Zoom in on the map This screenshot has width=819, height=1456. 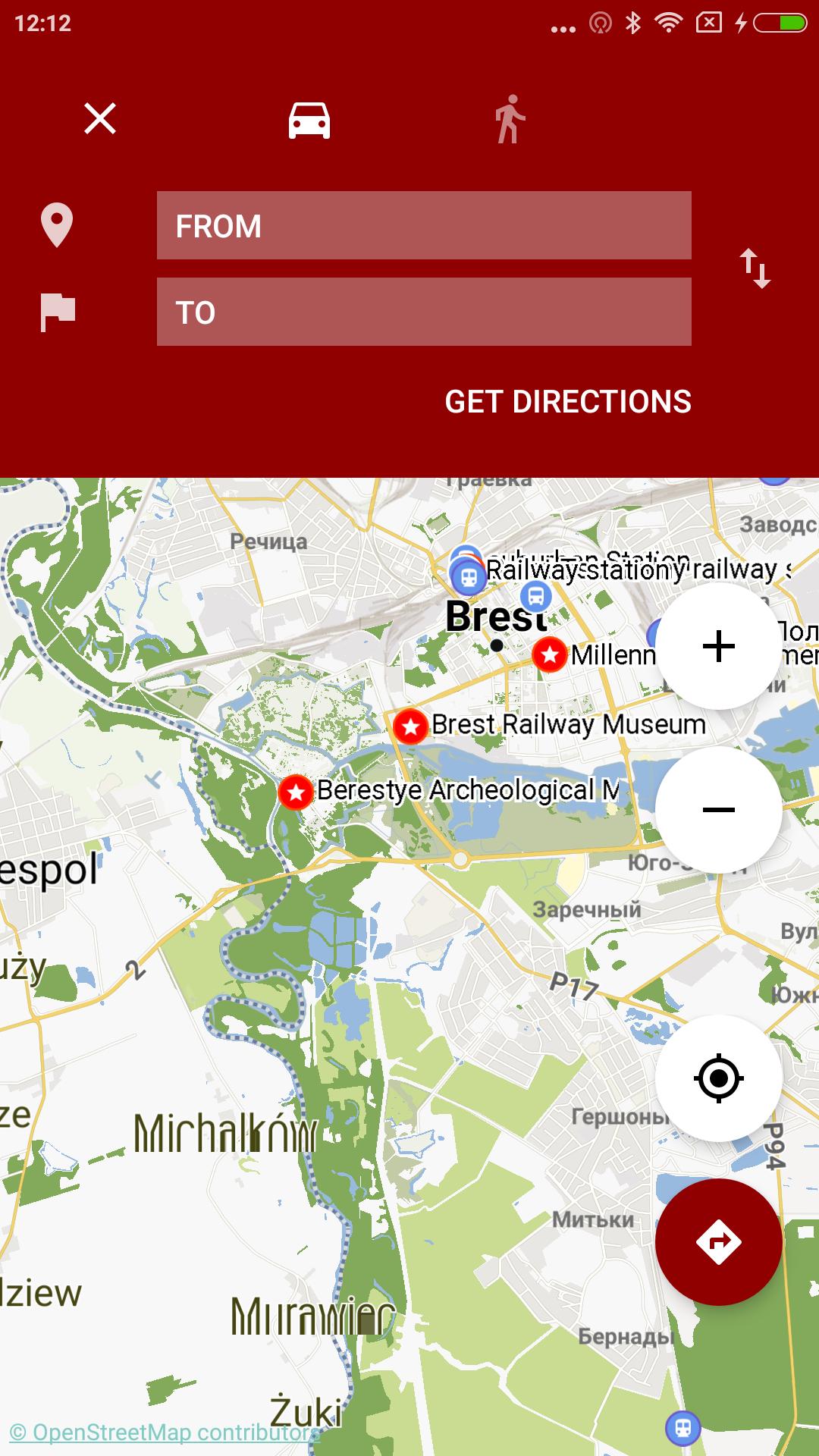pyautogui.click(x=718, y=646)
